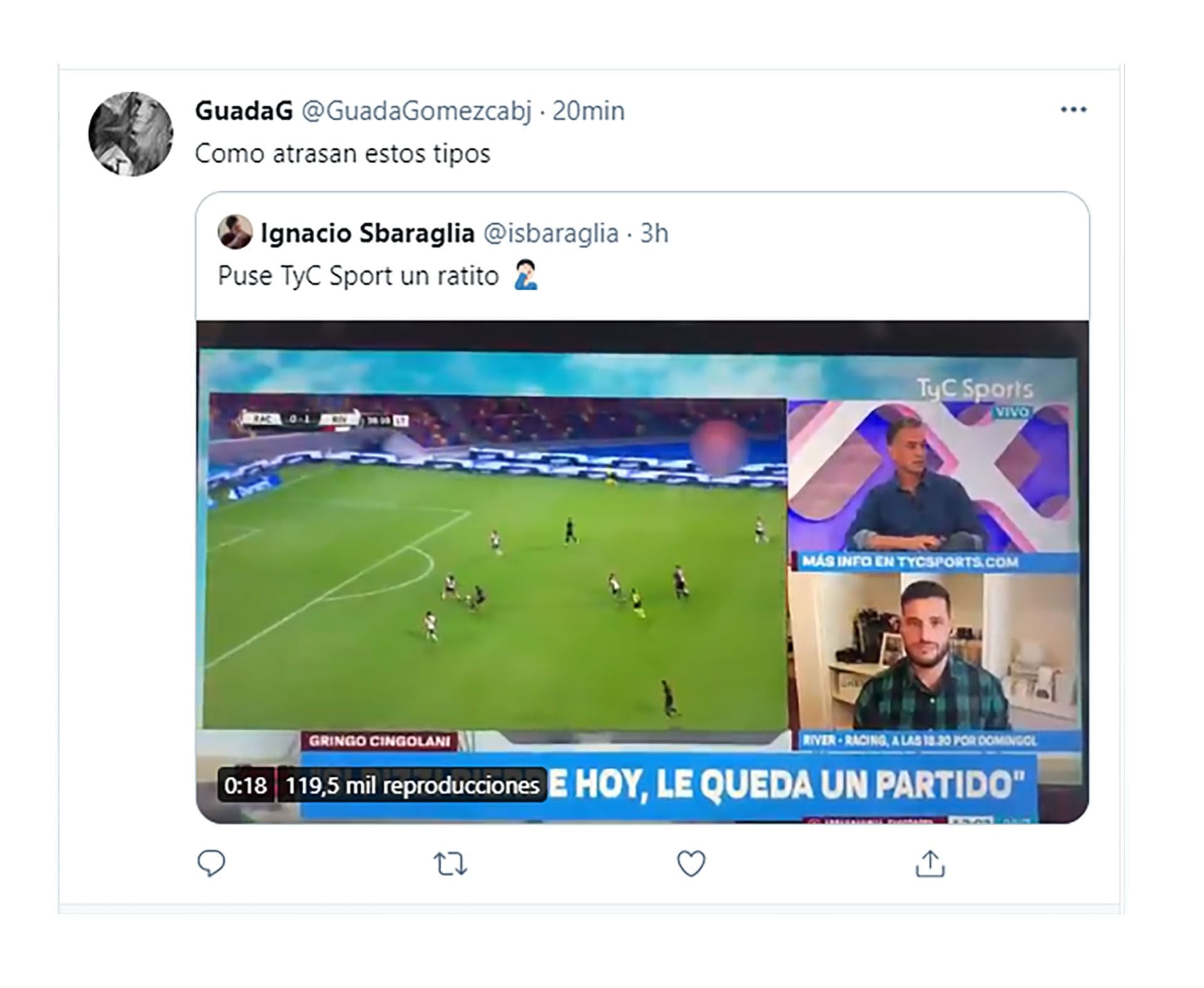Share the tweet via share icon

[930, 864]
